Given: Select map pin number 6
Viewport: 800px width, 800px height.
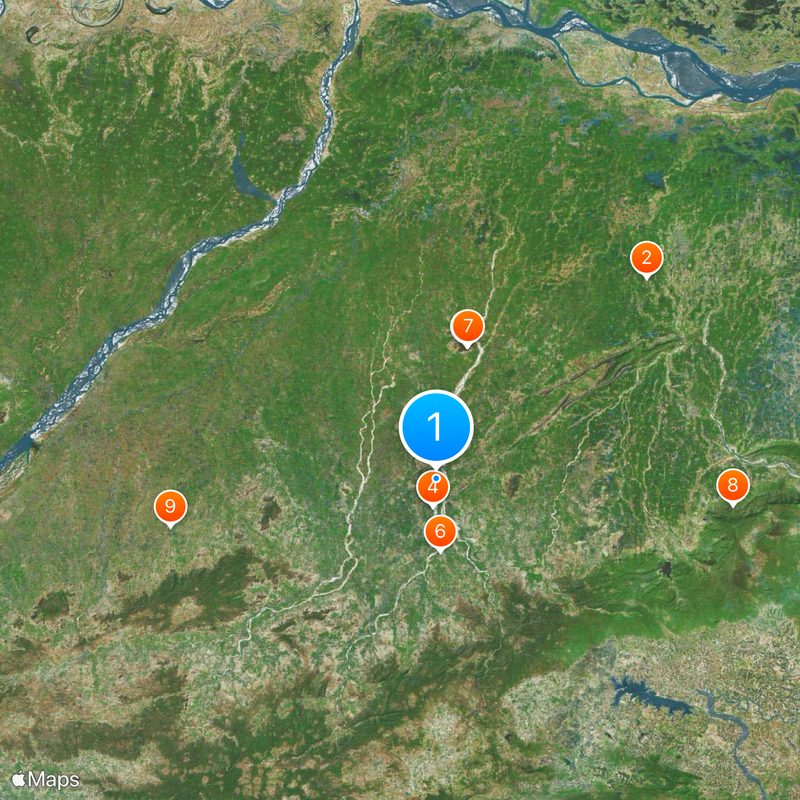Looking at the screenshot, I should 440,531.
